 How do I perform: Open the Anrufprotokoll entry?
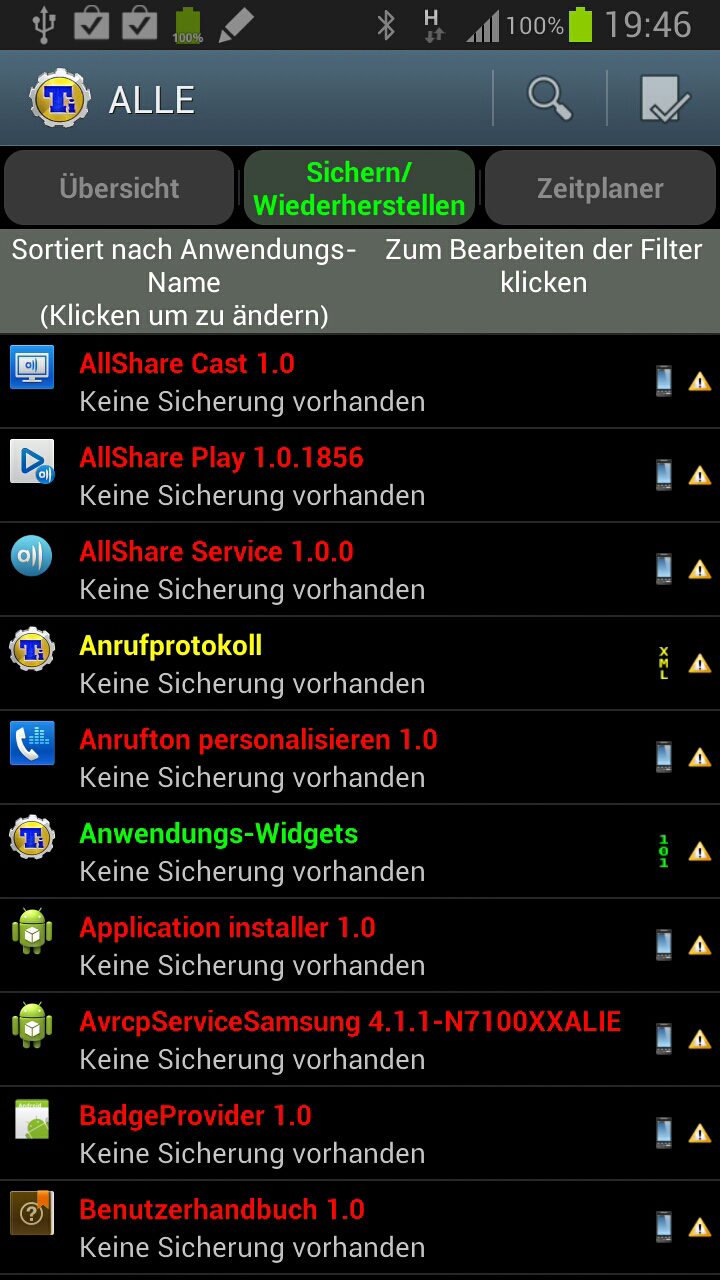coord(360,664)
